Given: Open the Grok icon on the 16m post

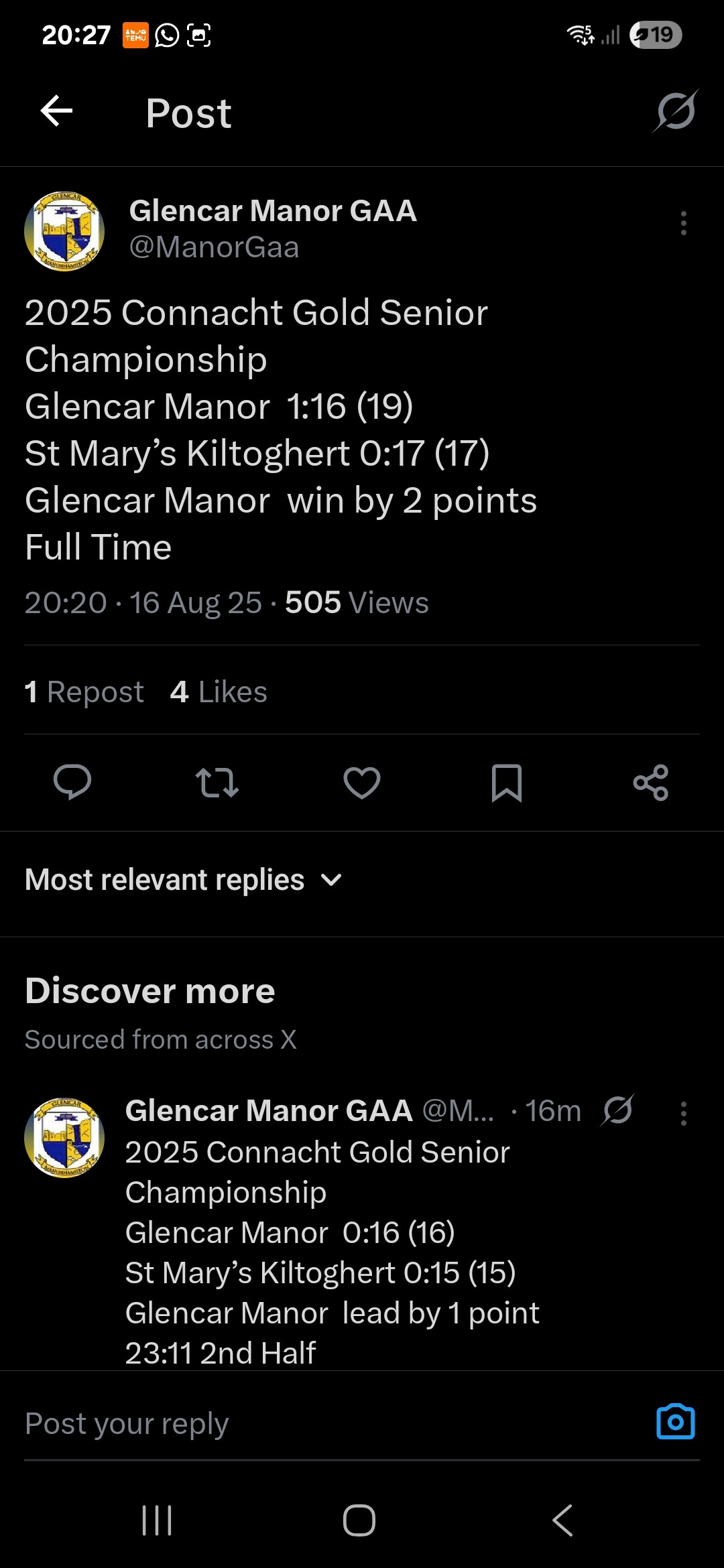Looking at the screenshot, I should [617, 1110].
